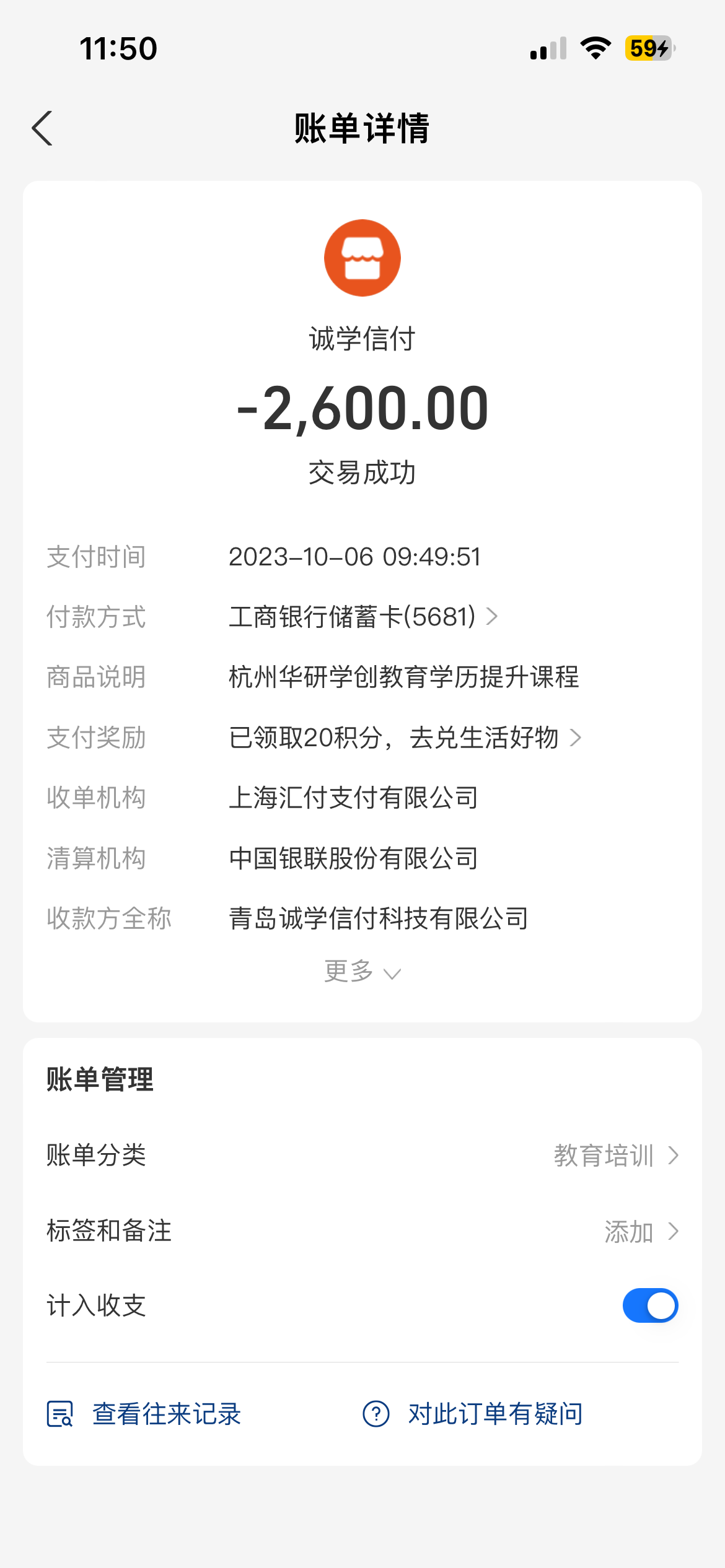Add 标签和备注 to this bill
This screenshot has height=1568, width=725.
click(x=362, y=1231)
